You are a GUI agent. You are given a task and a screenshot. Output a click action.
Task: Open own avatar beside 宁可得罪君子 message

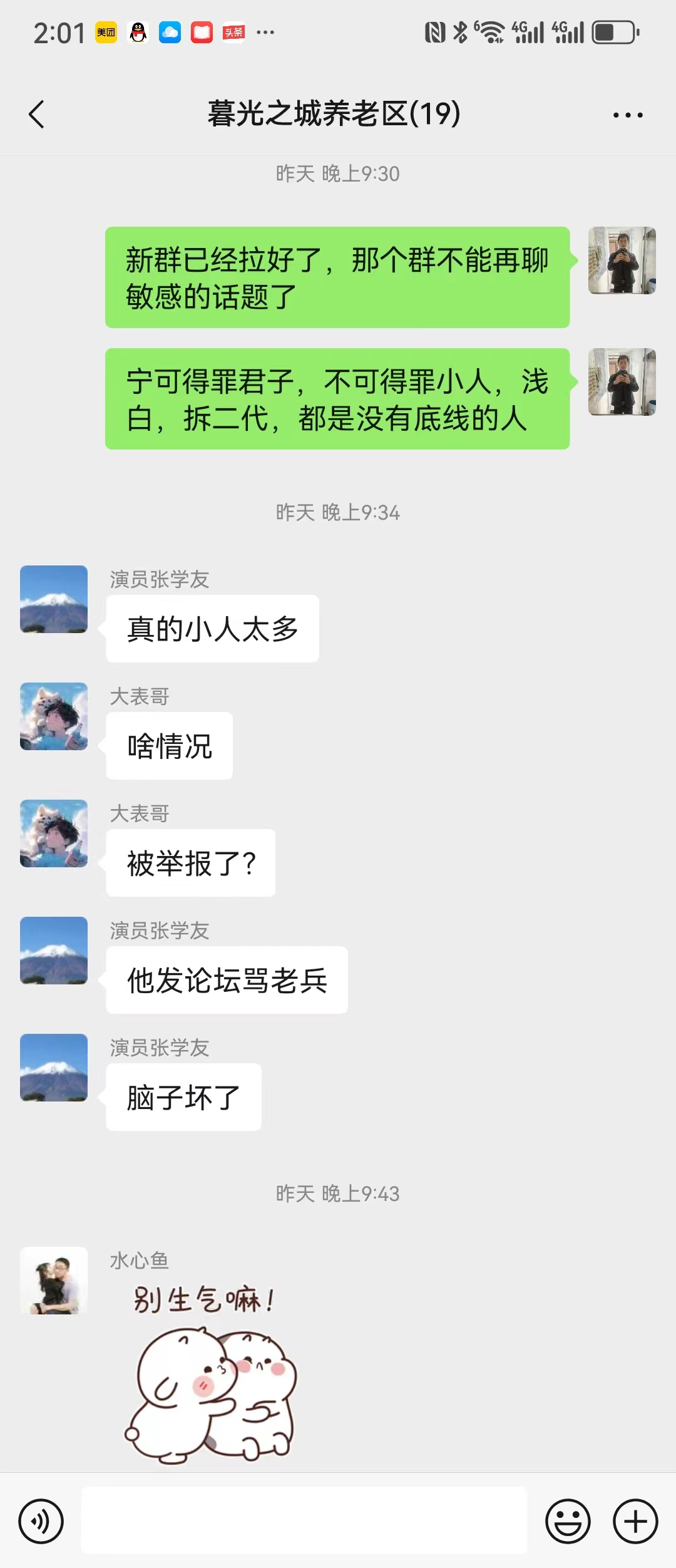(622, 382)
